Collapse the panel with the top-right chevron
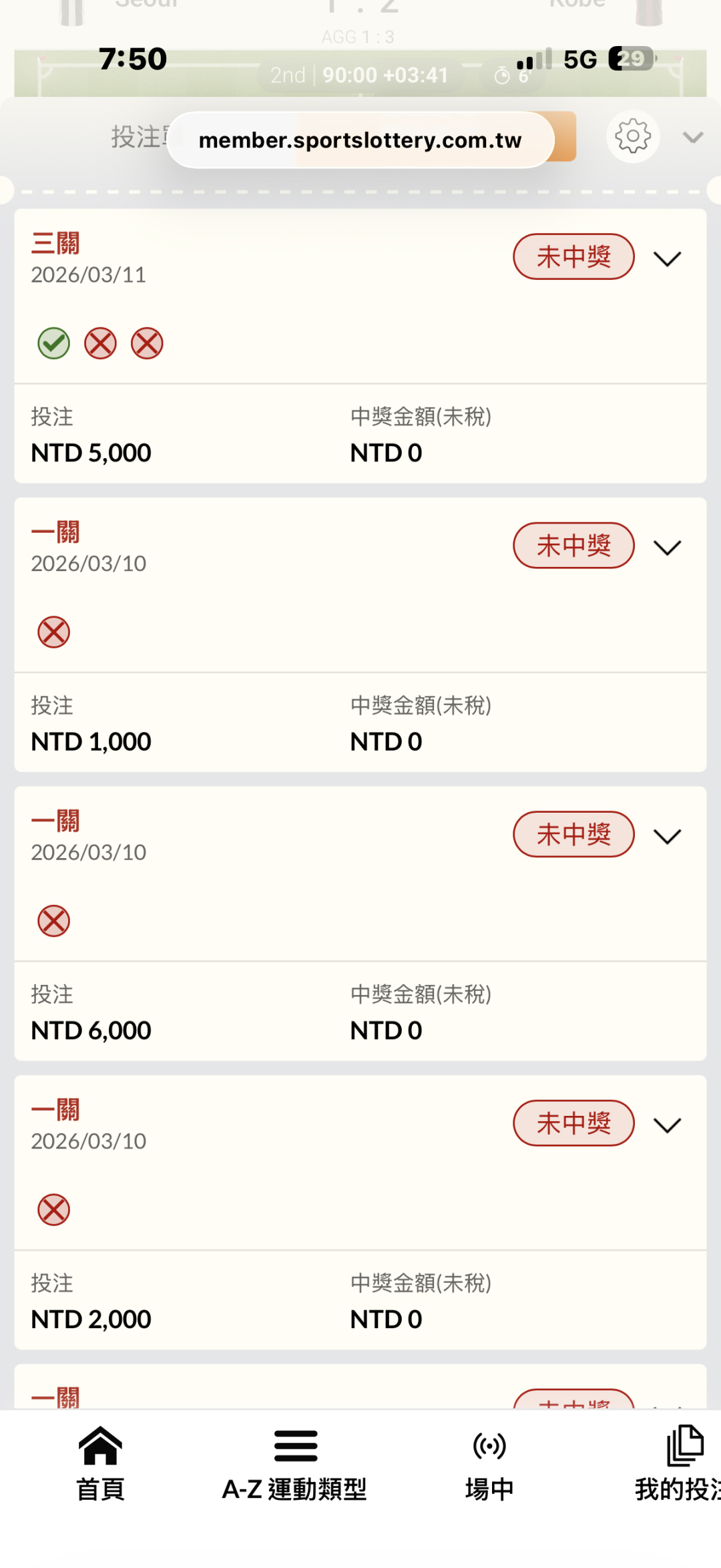This screenshot has height=1568, width=721. 693,138
